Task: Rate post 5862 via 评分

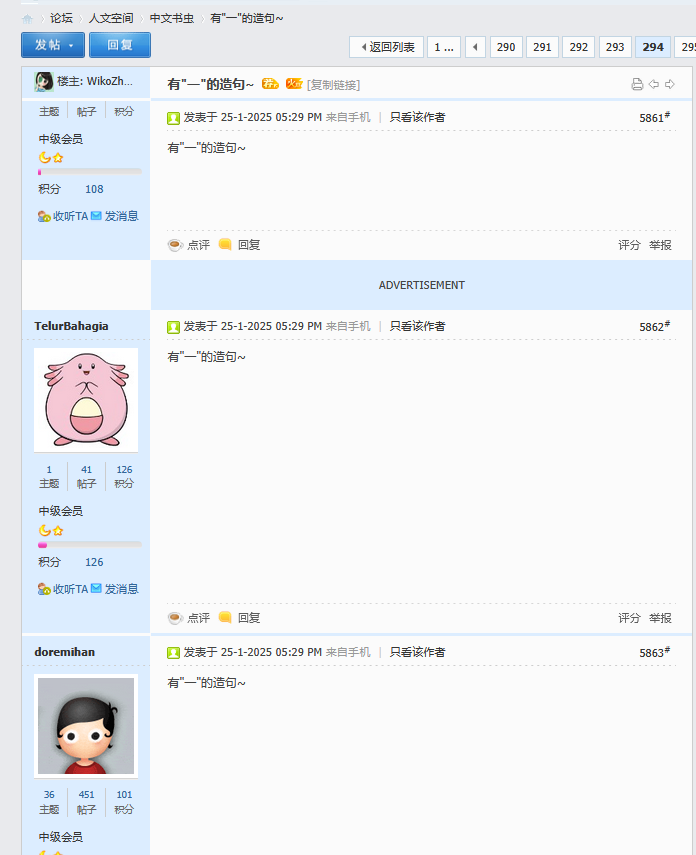Action: (629, 618)
